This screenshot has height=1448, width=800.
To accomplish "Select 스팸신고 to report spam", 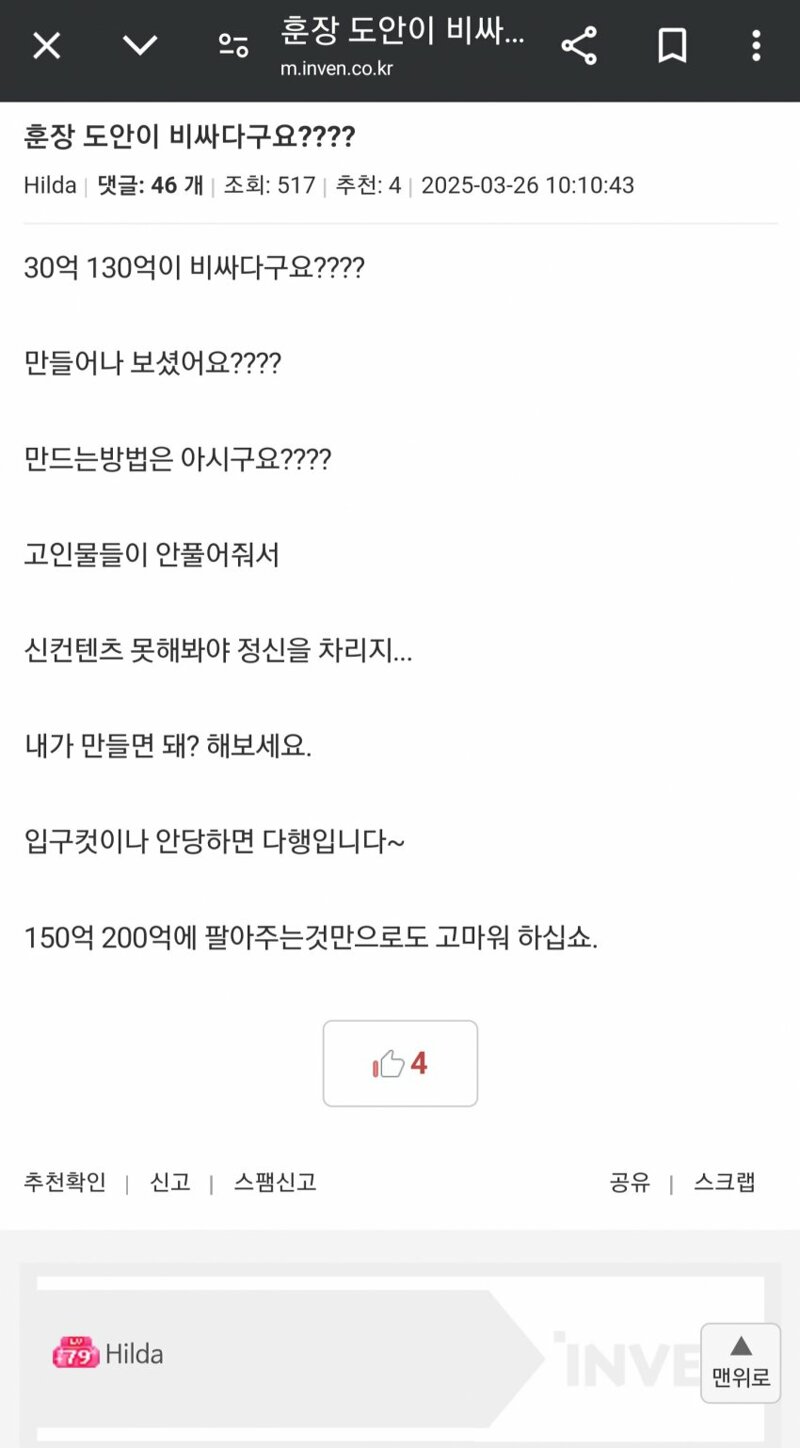I will coord(275,1182).
